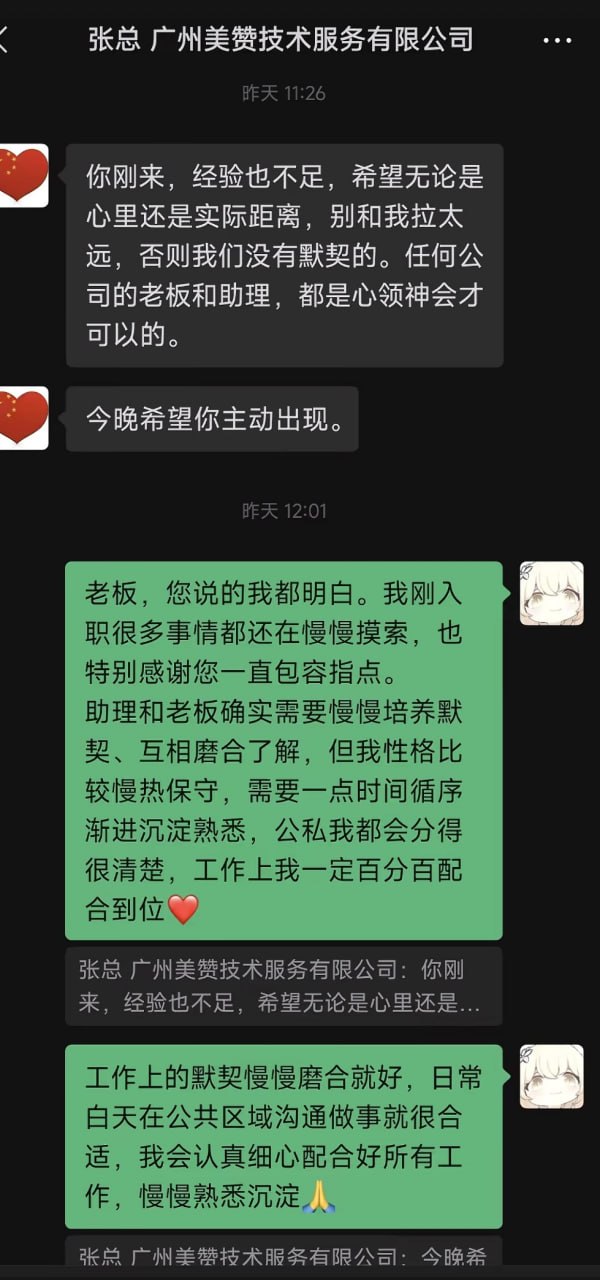Go back using the top-left arrow
The height and width of the screenshot is (1280, 600).
click(x=4, y=40)
